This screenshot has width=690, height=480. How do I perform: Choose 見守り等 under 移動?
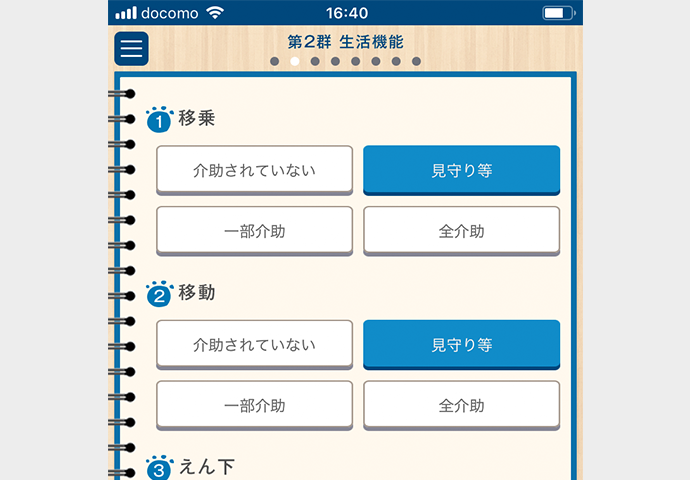(461, 344)
